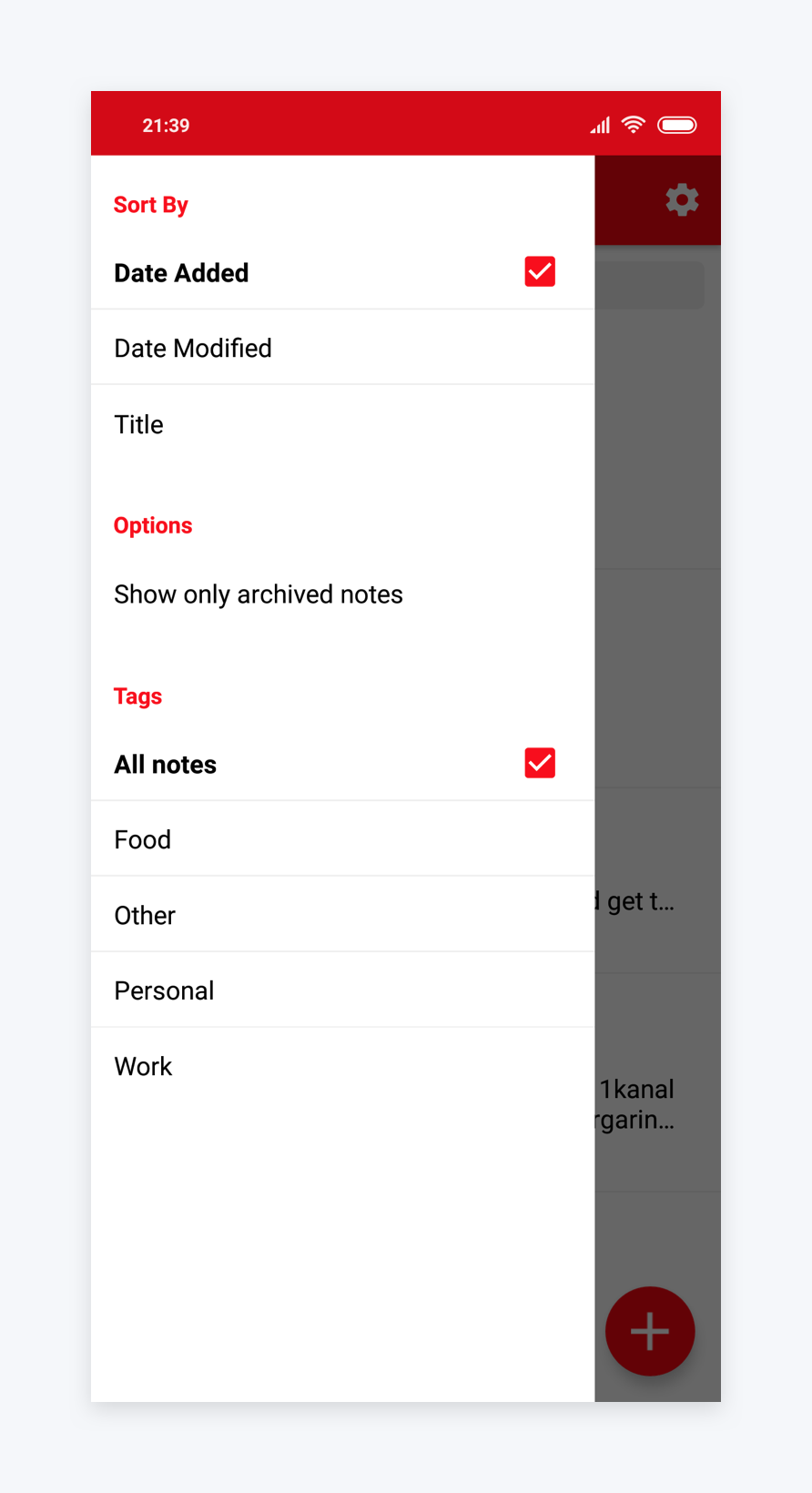Image resolution: width=812 pixels, height=1493 pixels.
Task: Open the settings gear icon
Action: tap(681, 199)
